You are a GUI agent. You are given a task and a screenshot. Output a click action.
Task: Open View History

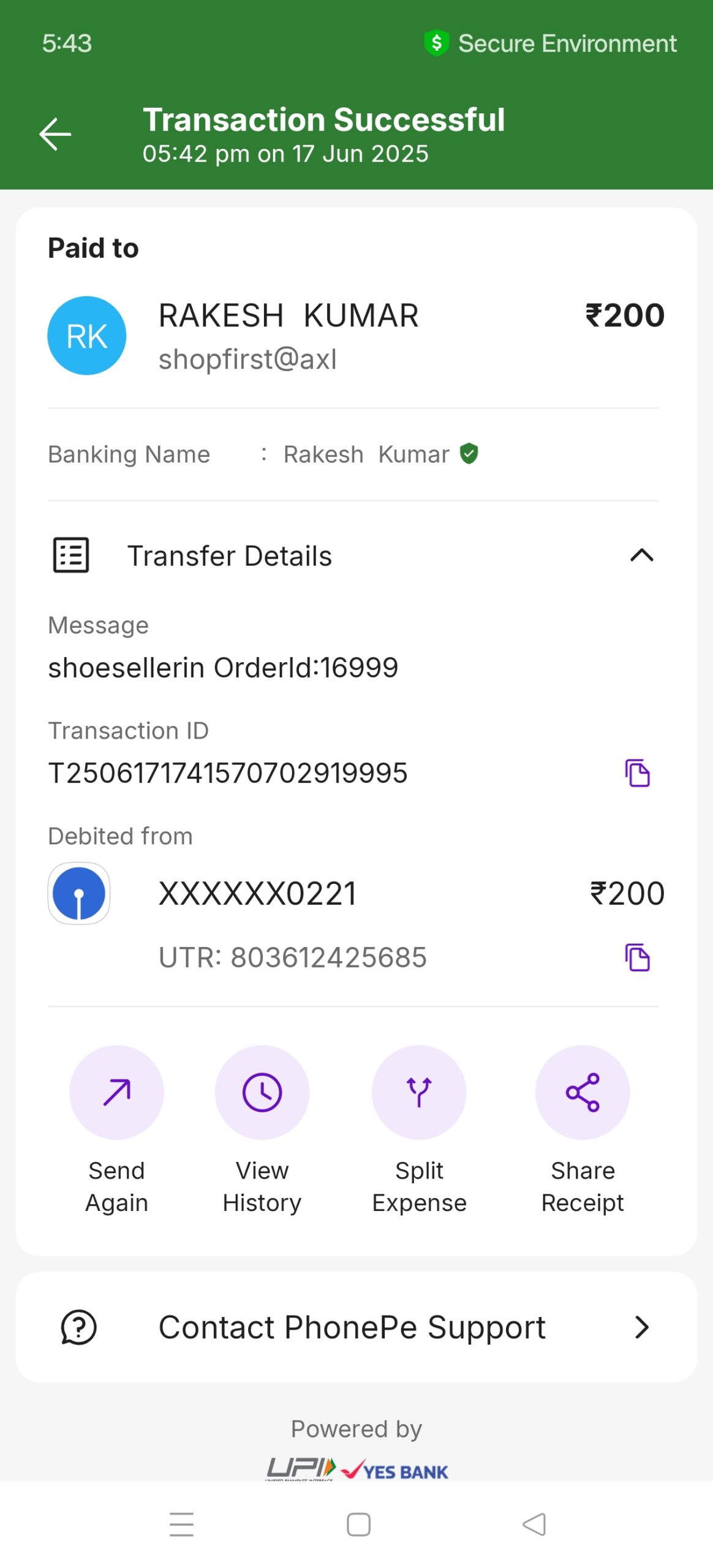tap(262, 1129)
